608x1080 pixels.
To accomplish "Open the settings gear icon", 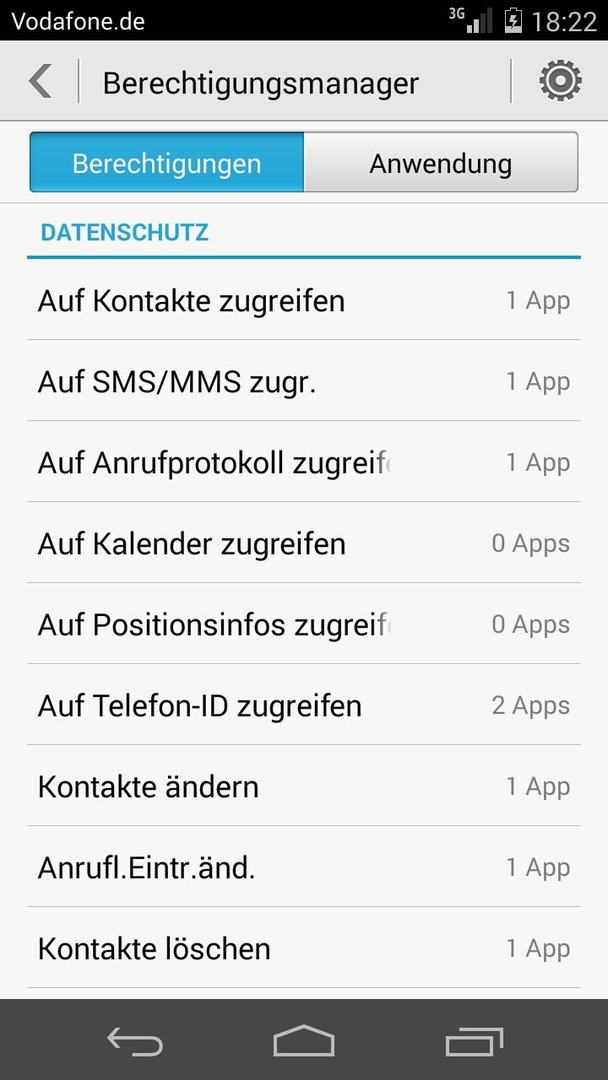I will (560, 81).
